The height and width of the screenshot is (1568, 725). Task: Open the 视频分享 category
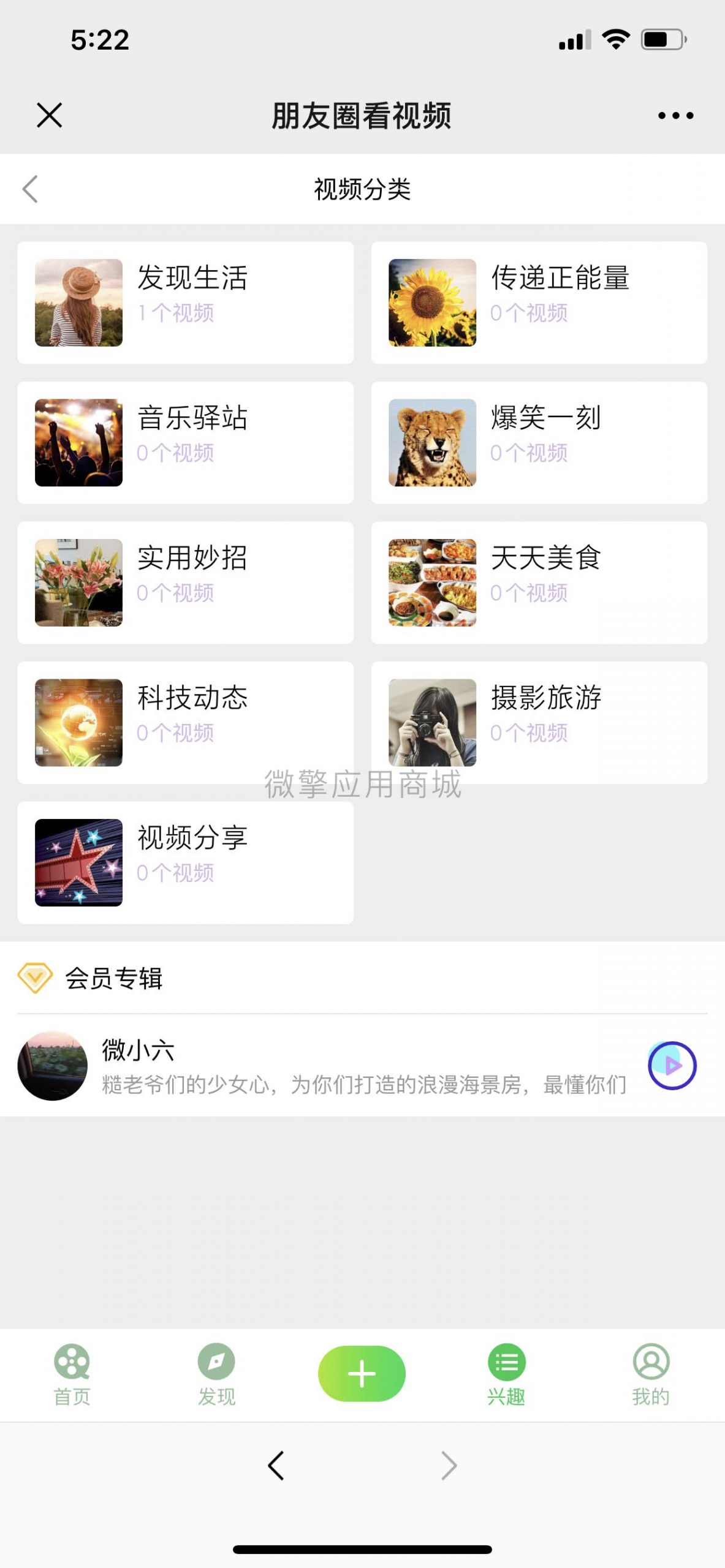pyautogui.click(x=185, y=862)
